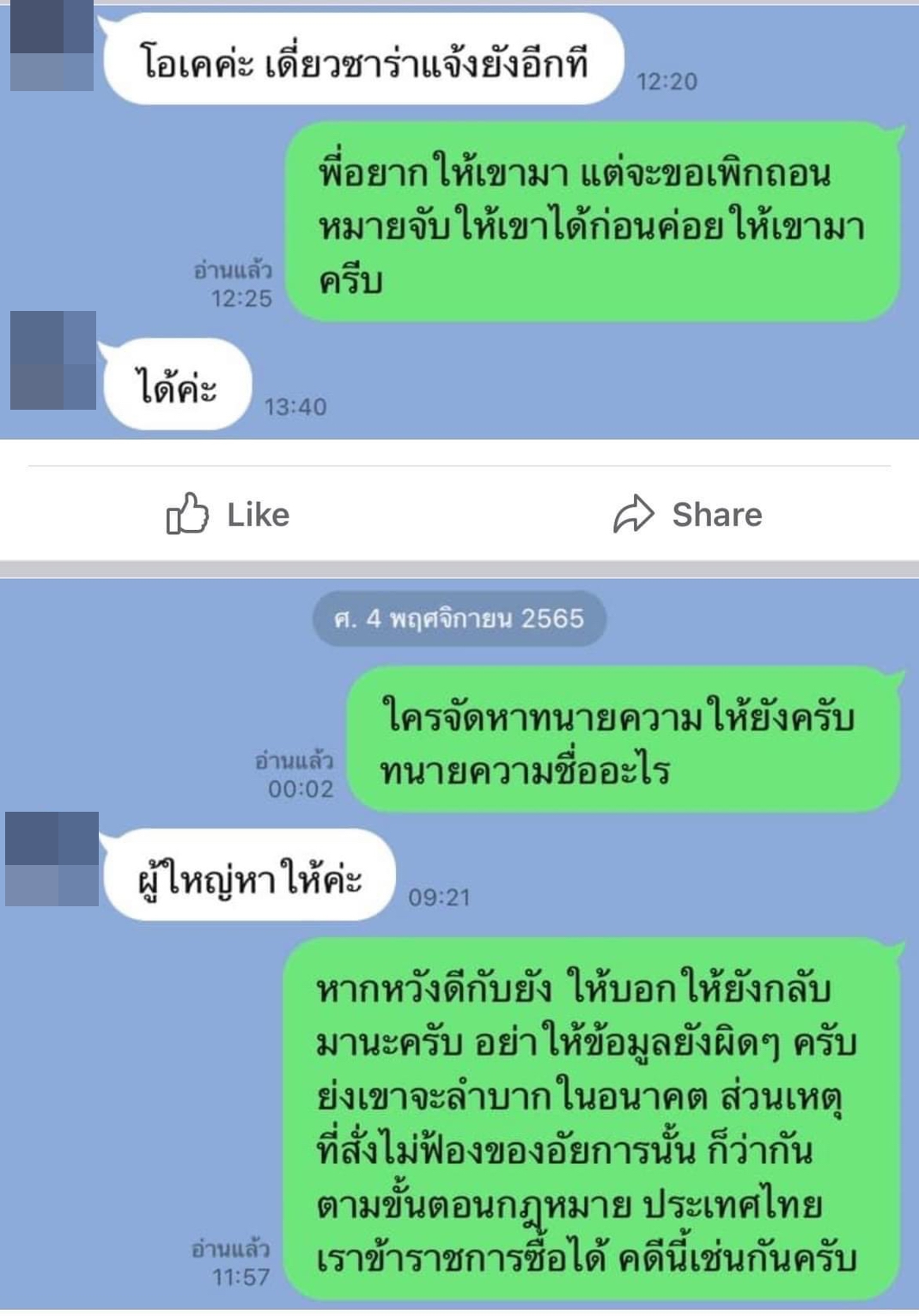This screenshot has width=919, height=1316.
Task: Click the Share arrow icon
Action: 633,514
